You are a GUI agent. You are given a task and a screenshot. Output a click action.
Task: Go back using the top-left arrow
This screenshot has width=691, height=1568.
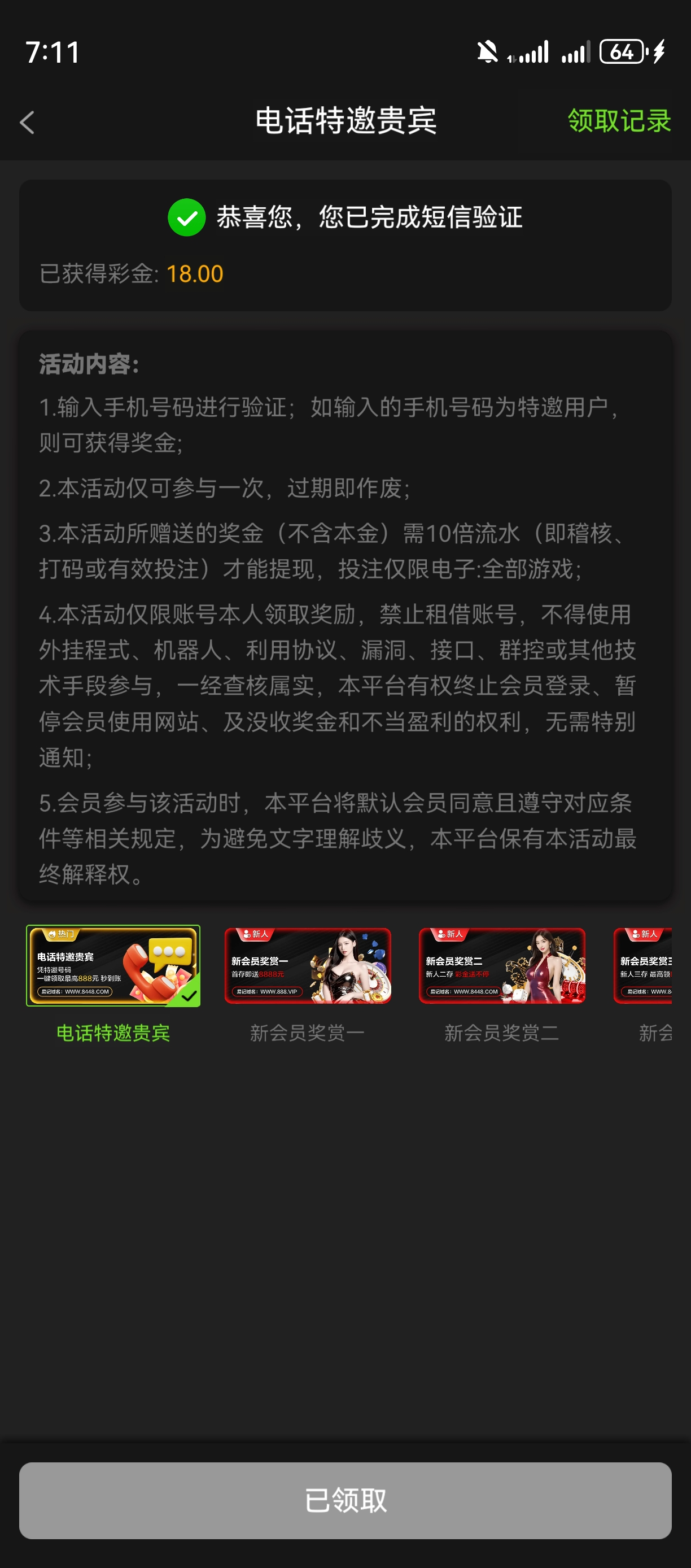(x=27, y=123)
